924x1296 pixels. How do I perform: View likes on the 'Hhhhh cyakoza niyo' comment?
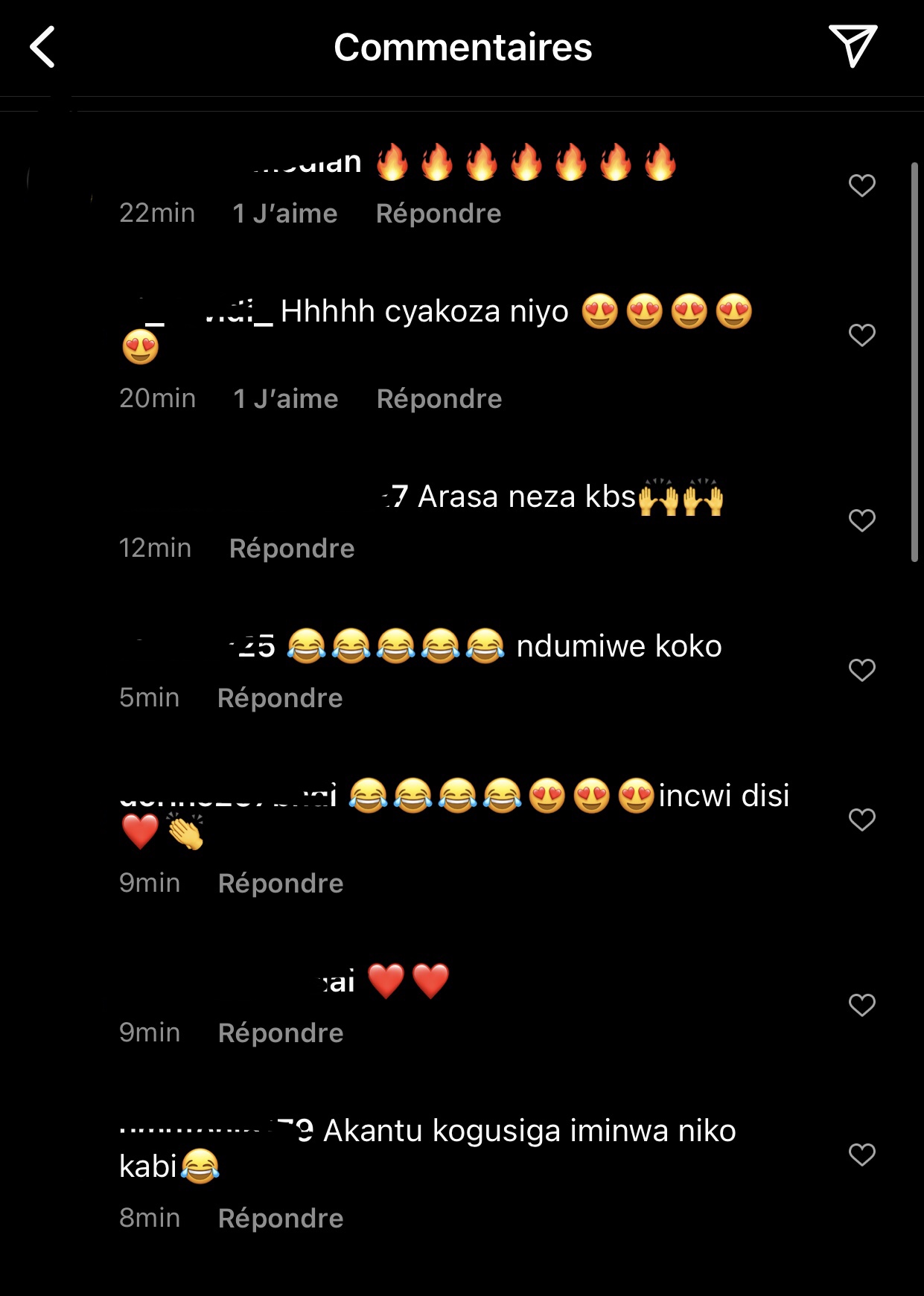pos(285,399)
